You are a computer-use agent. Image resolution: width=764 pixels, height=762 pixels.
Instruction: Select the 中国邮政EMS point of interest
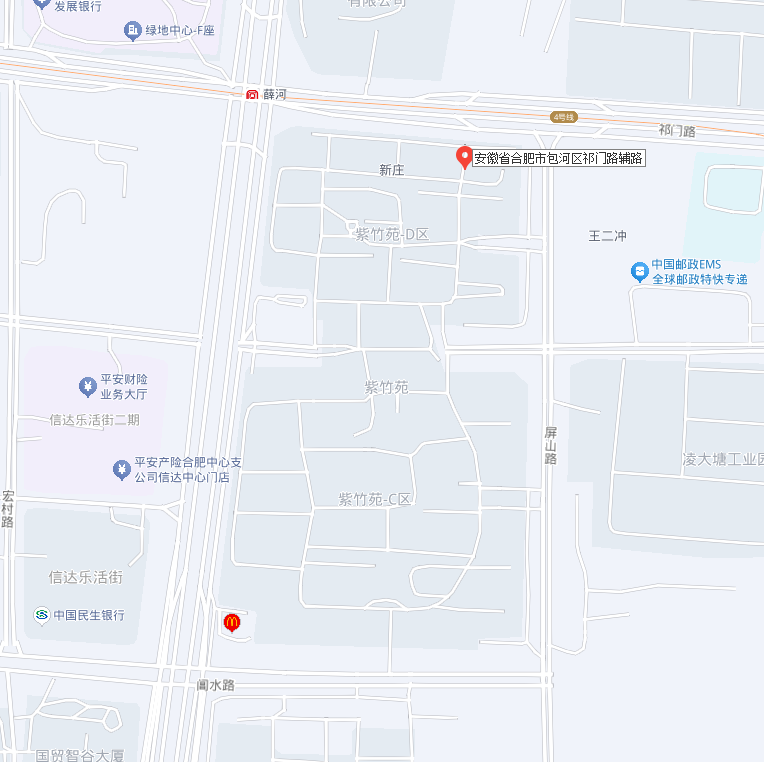(640, 271)
